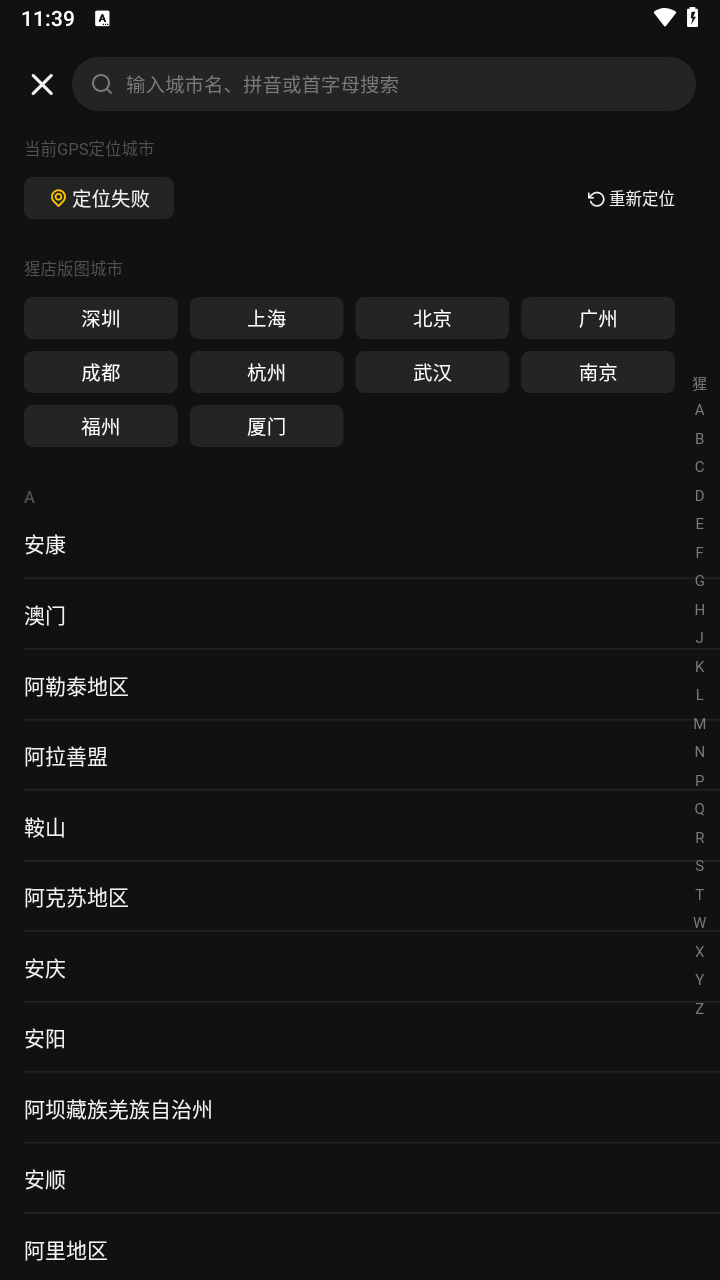Tap the battery icon in the status bar
Image resolution: width=720 pixels, height=1280 pixels.
point(691,17)
